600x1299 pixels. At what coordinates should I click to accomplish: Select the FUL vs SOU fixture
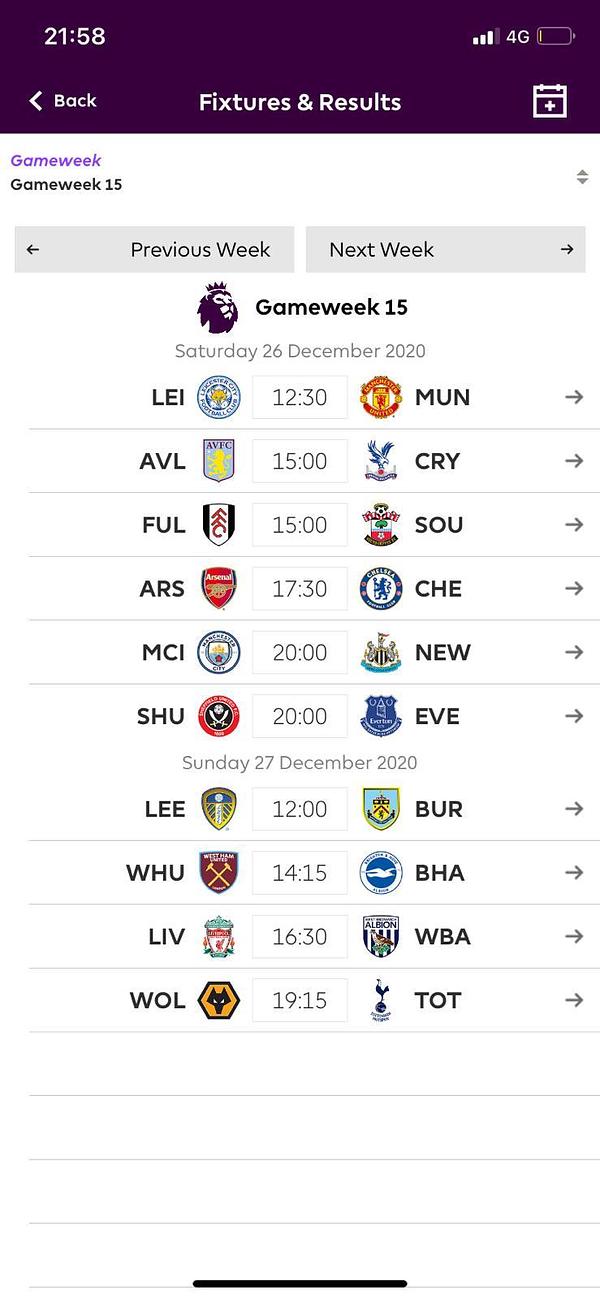300,525
